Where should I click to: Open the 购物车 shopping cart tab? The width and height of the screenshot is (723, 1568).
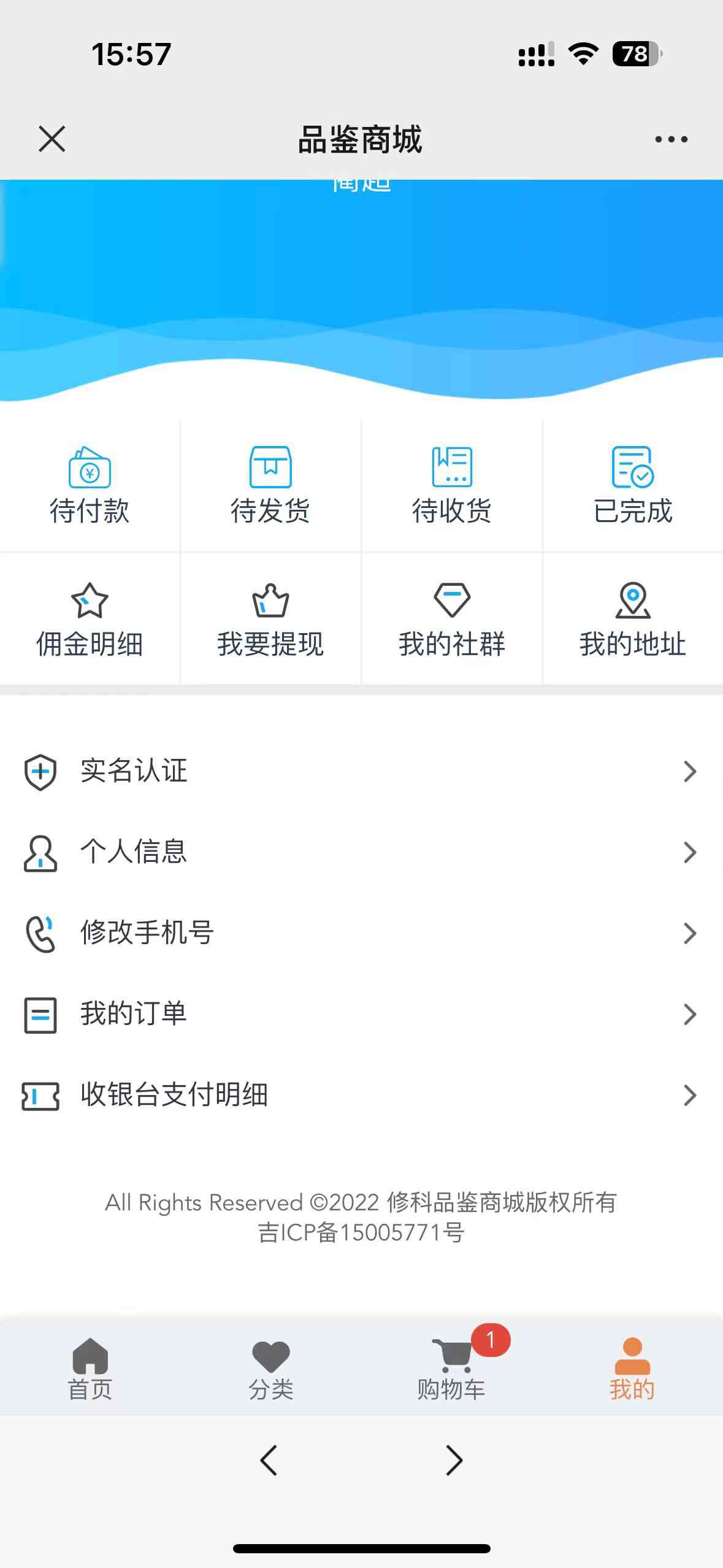coord(452,1369)
